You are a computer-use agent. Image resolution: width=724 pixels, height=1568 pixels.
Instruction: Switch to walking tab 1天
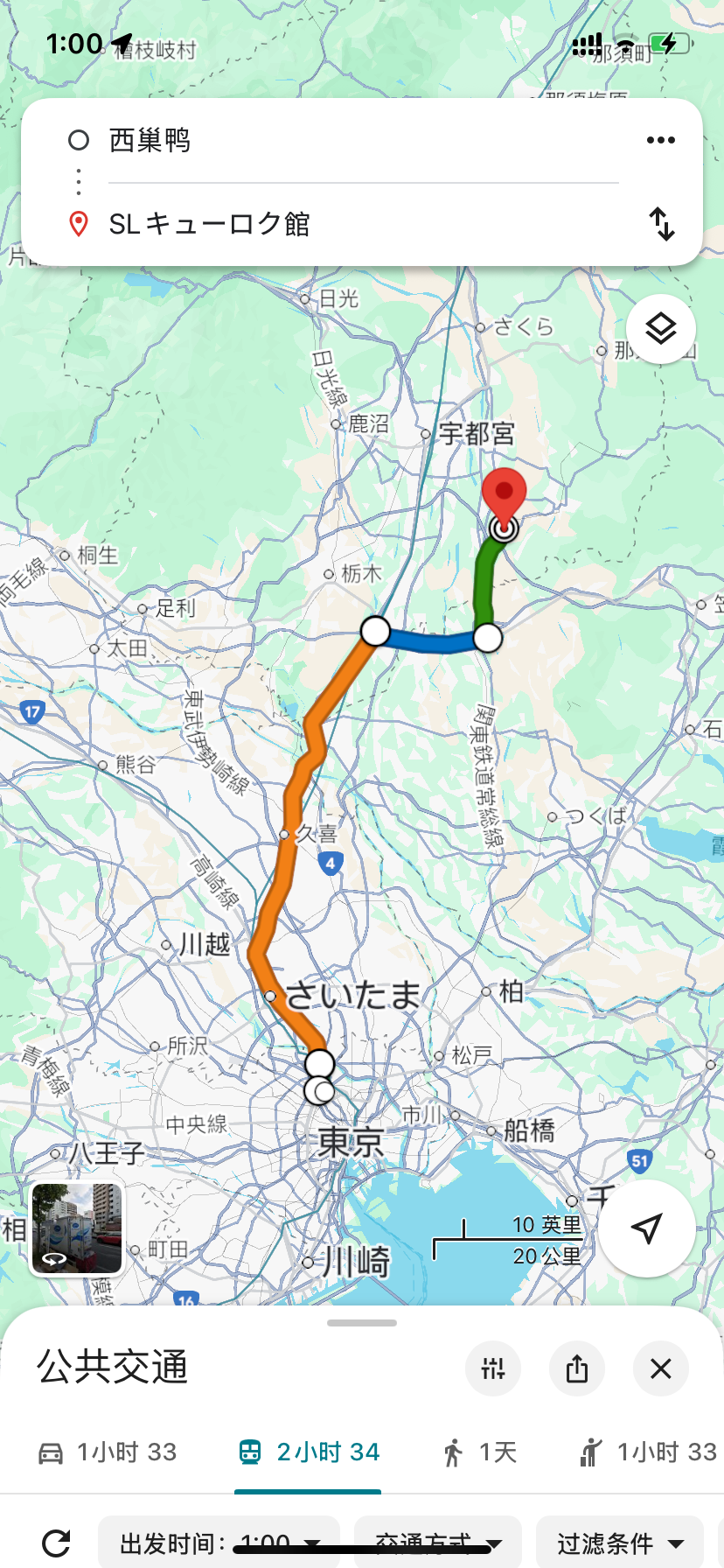coord(479,1452)
